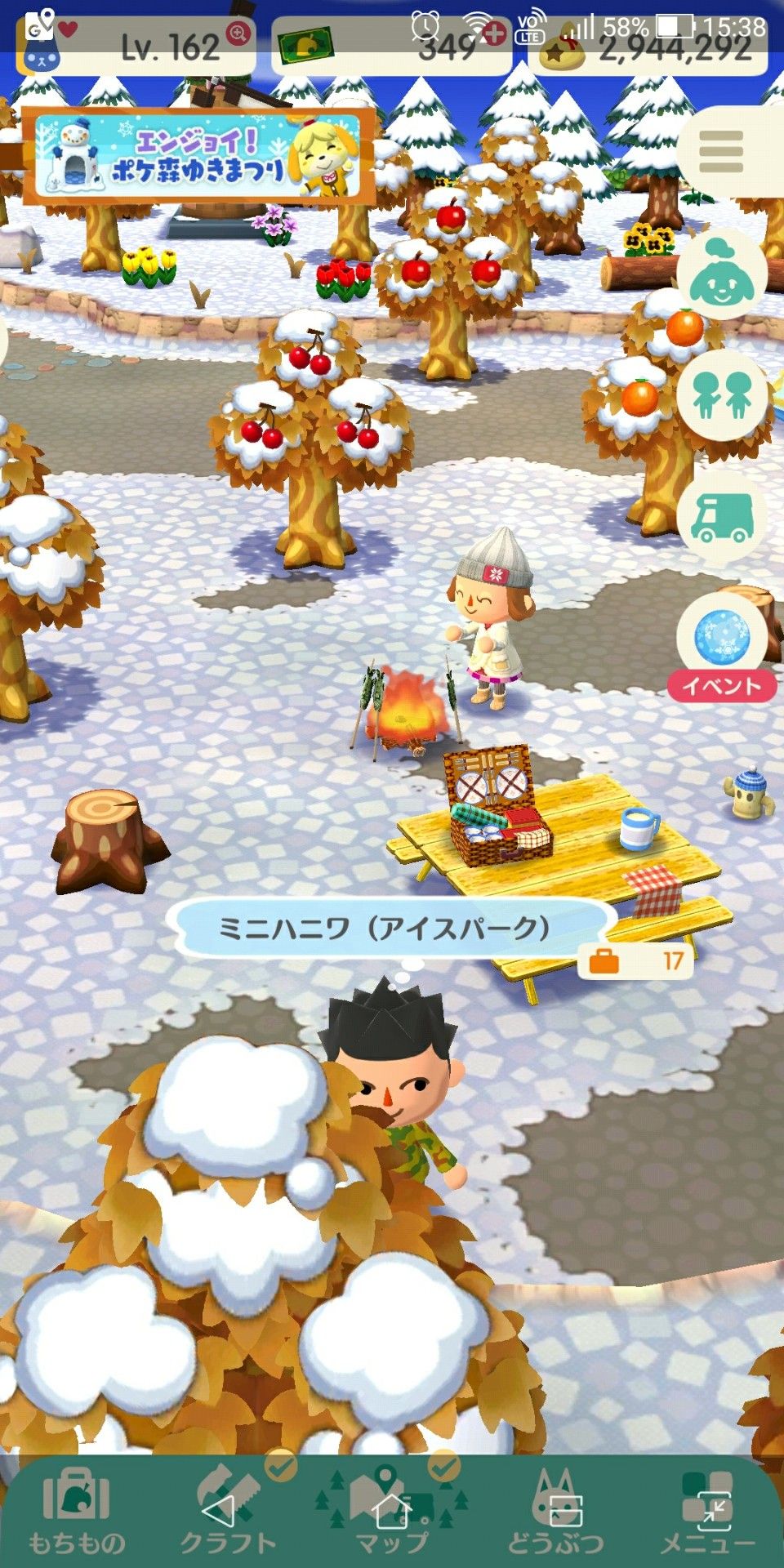Viewport: 784px width, 1568px height.
Task: Open the hamburger menu on the right
Action: pyautogui.click(x=721, y=152)
